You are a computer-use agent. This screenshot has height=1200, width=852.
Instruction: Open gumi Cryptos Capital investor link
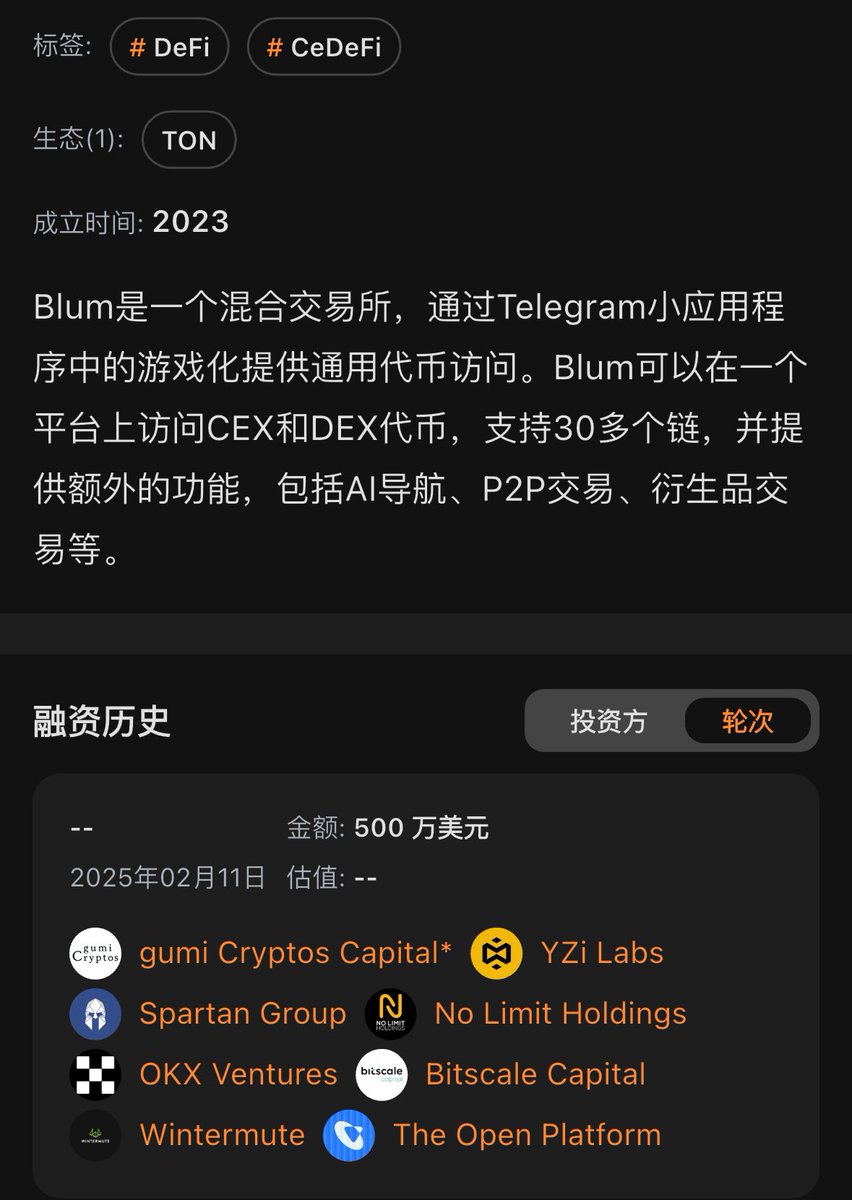pyautogui.click(x=295, y=953)
